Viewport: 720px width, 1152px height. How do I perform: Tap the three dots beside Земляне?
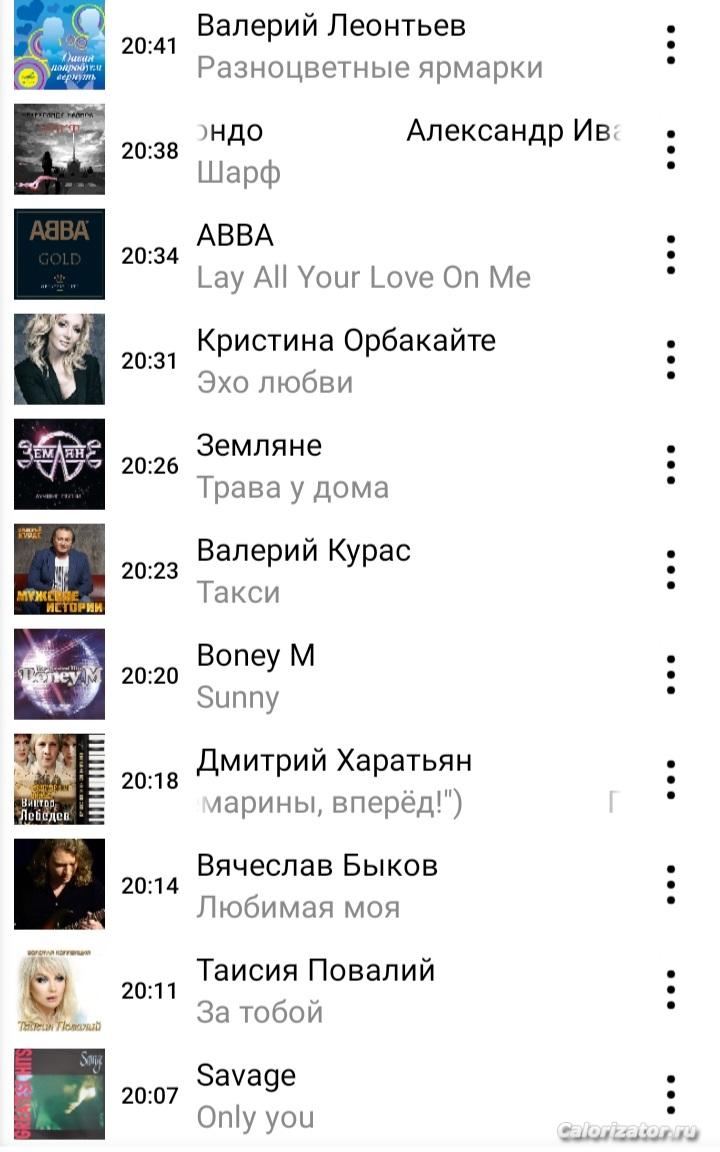[670, 466]
